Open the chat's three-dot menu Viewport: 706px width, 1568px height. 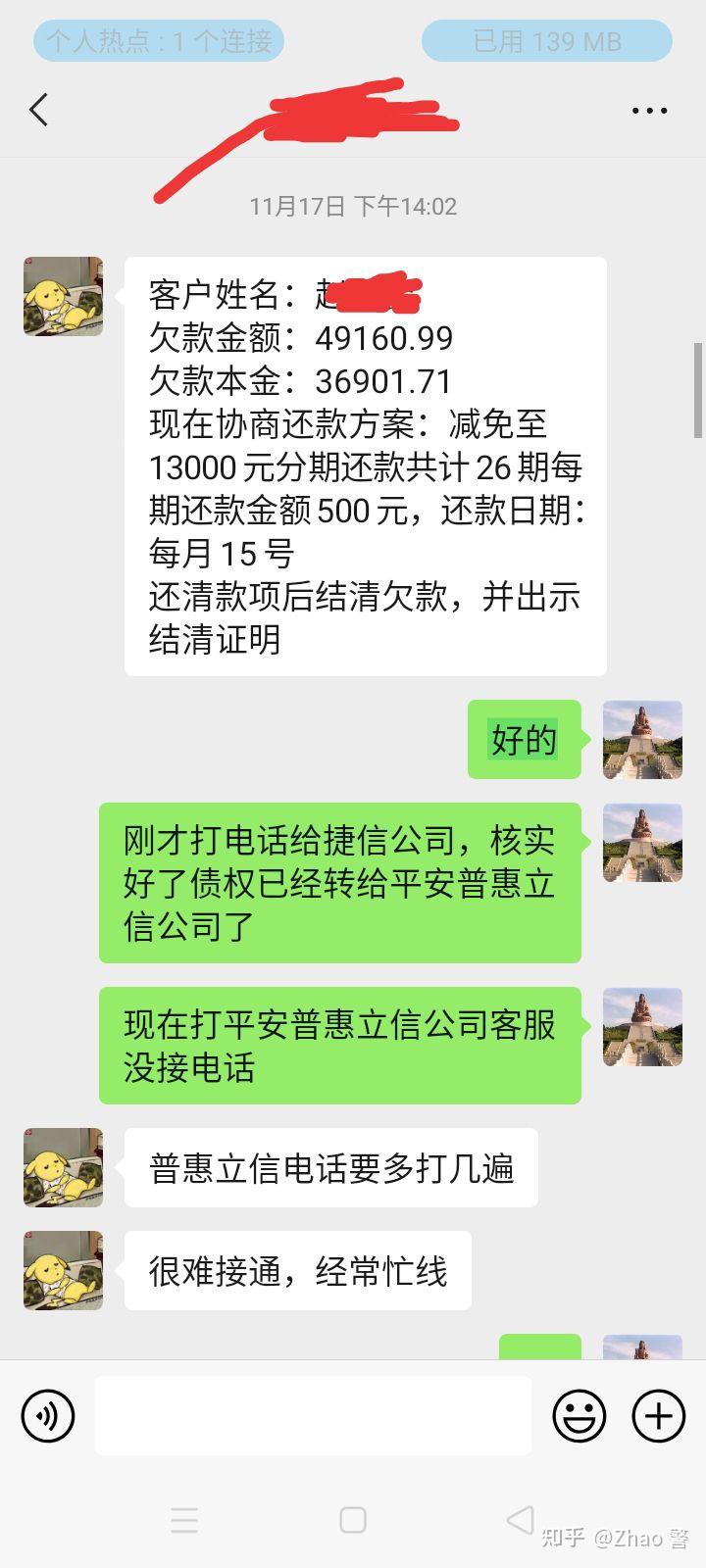pyautogui.click(x=649, y=111)
